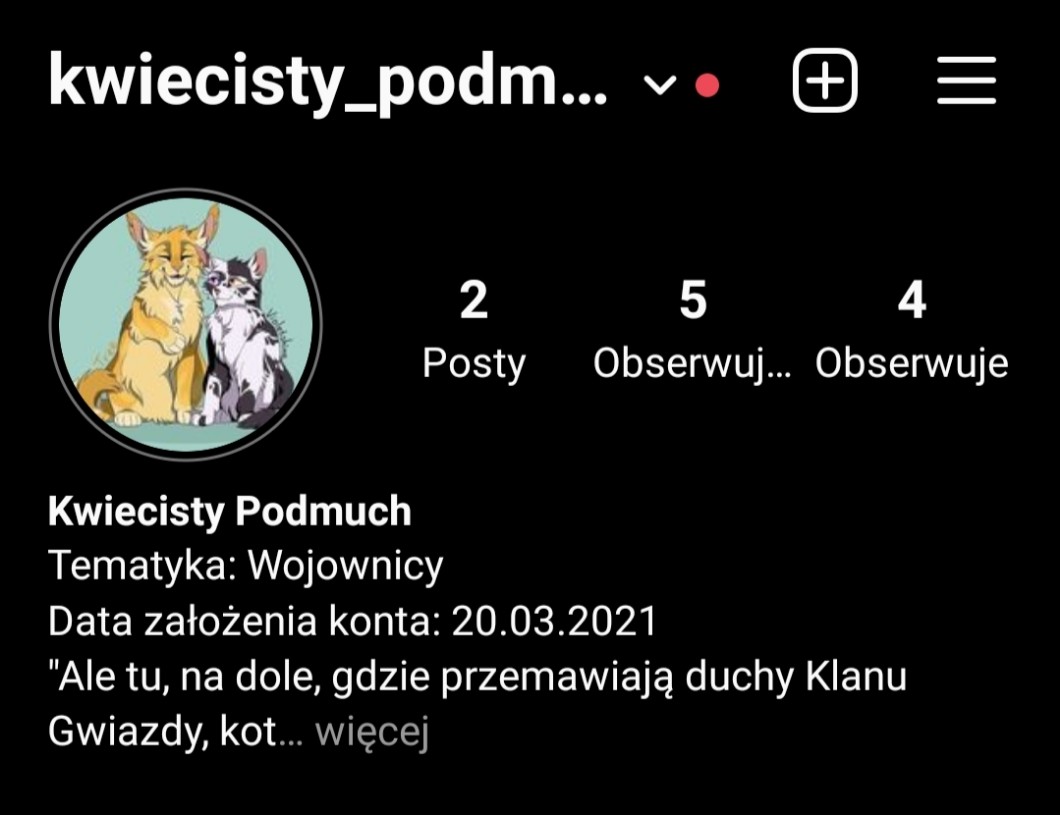View the 2 Posty count
The width and height of the screenshot is (1060, 815).
tap(474, 330)
